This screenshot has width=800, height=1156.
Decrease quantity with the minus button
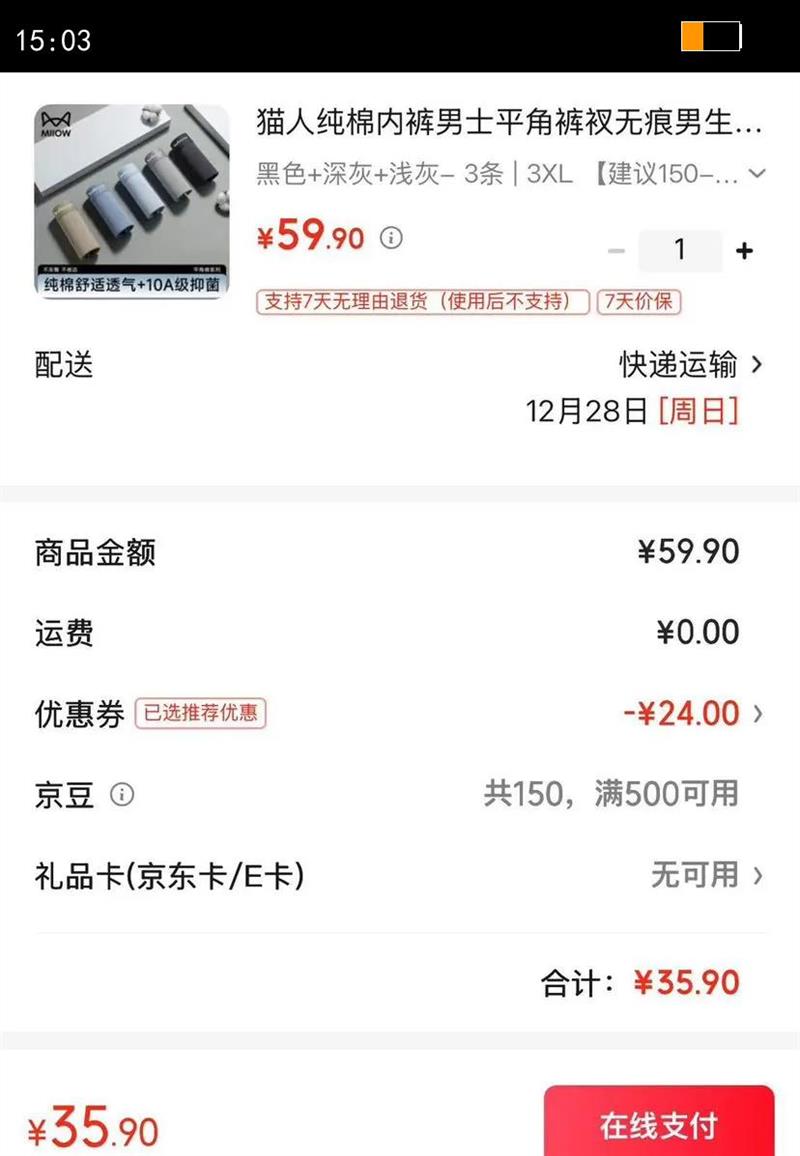coord(616,251)
